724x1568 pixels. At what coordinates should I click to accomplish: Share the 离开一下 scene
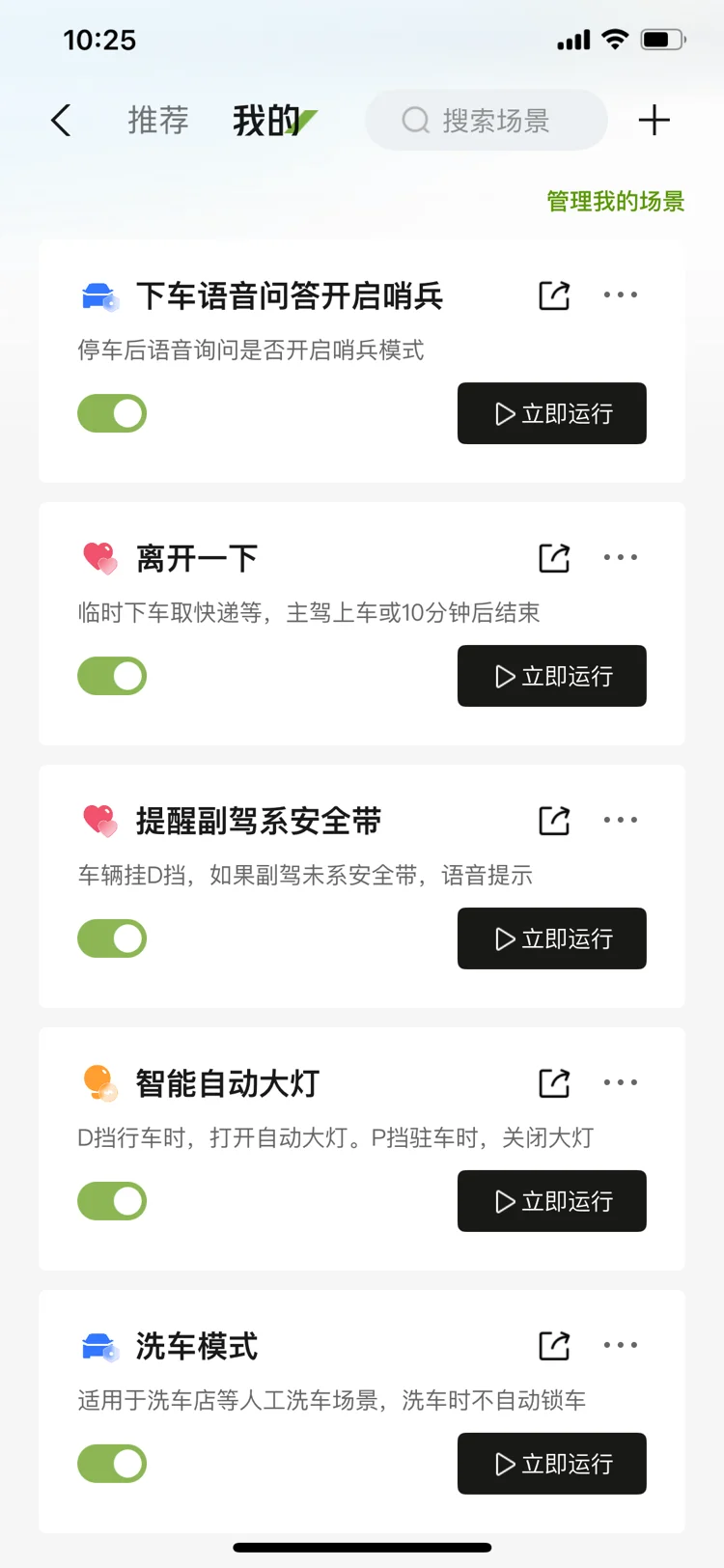click(554, 558)
